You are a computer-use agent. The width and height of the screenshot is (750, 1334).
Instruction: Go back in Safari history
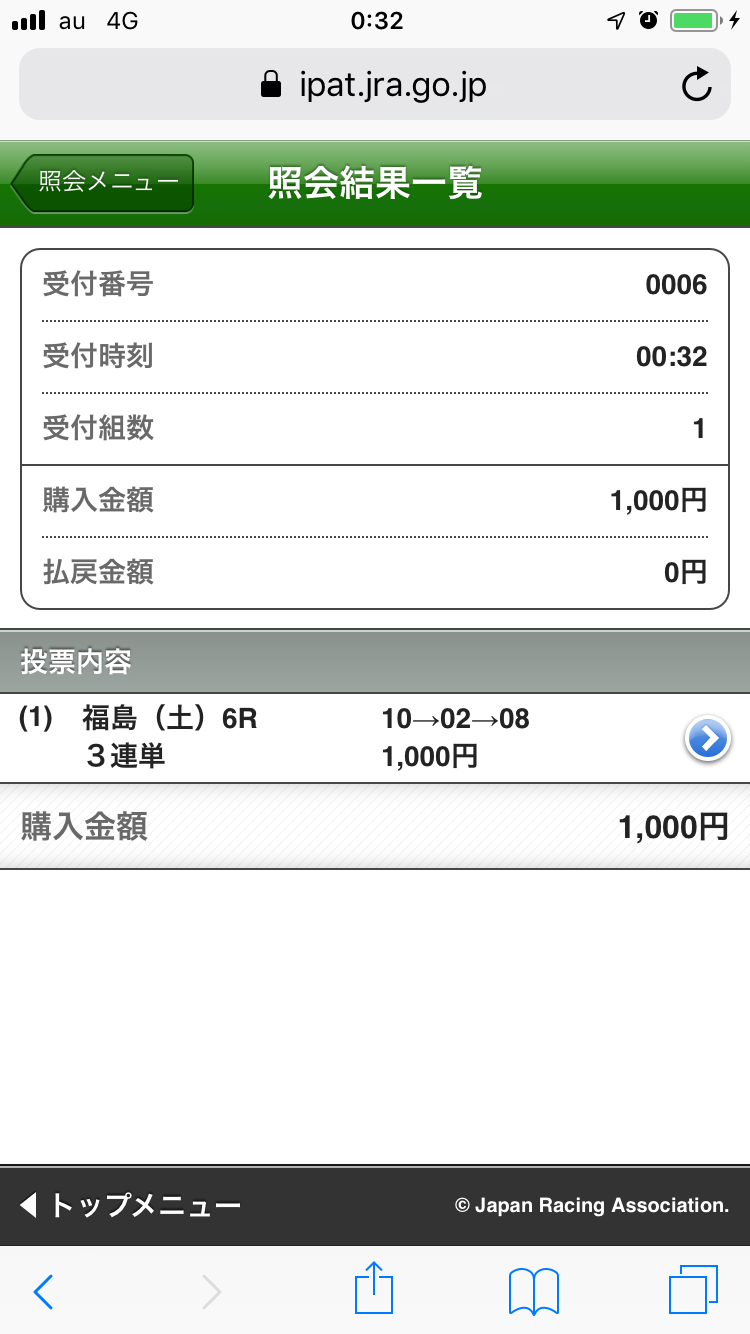[43, 1291]
